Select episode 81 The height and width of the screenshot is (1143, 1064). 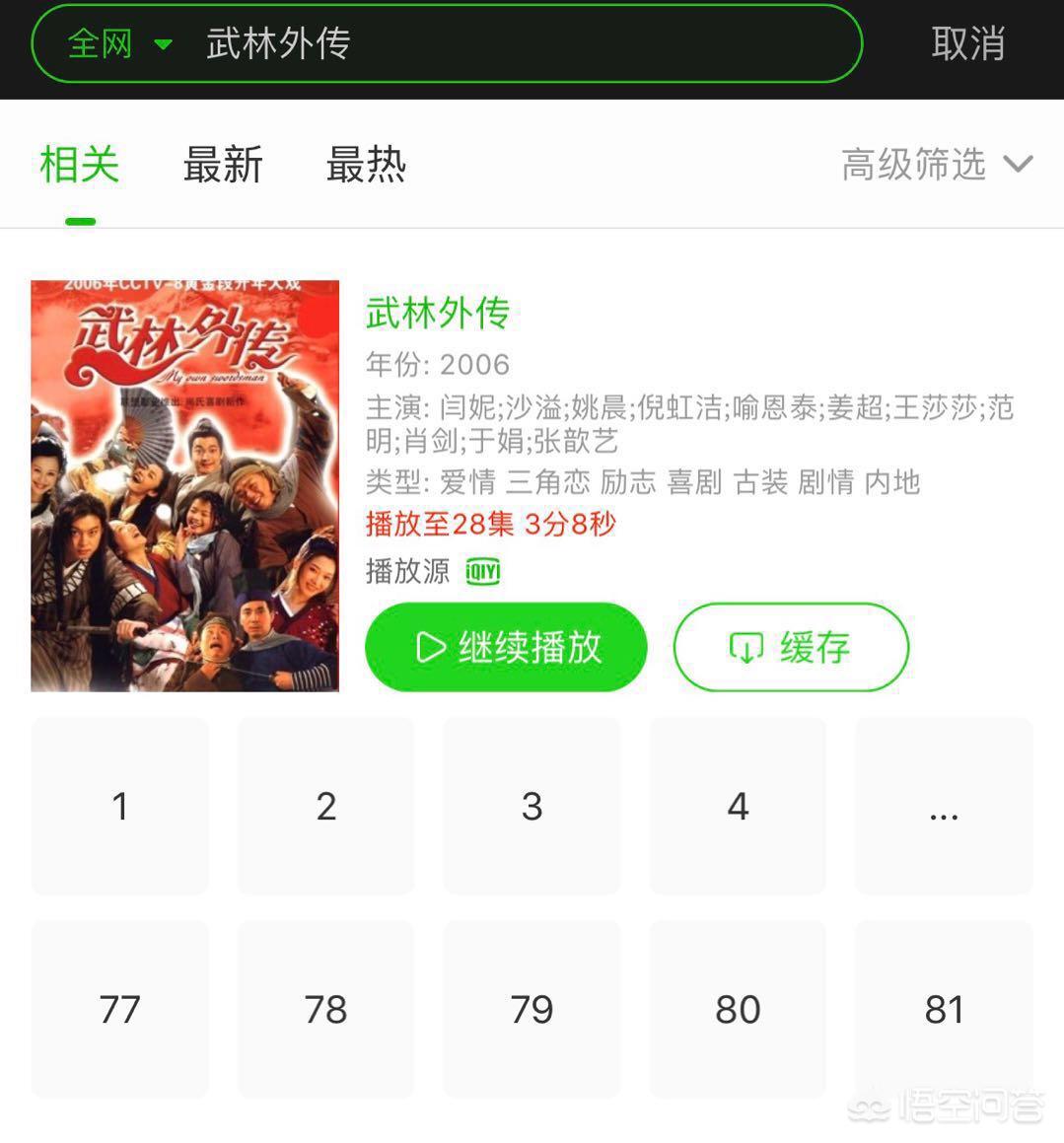pos(944,1009)
